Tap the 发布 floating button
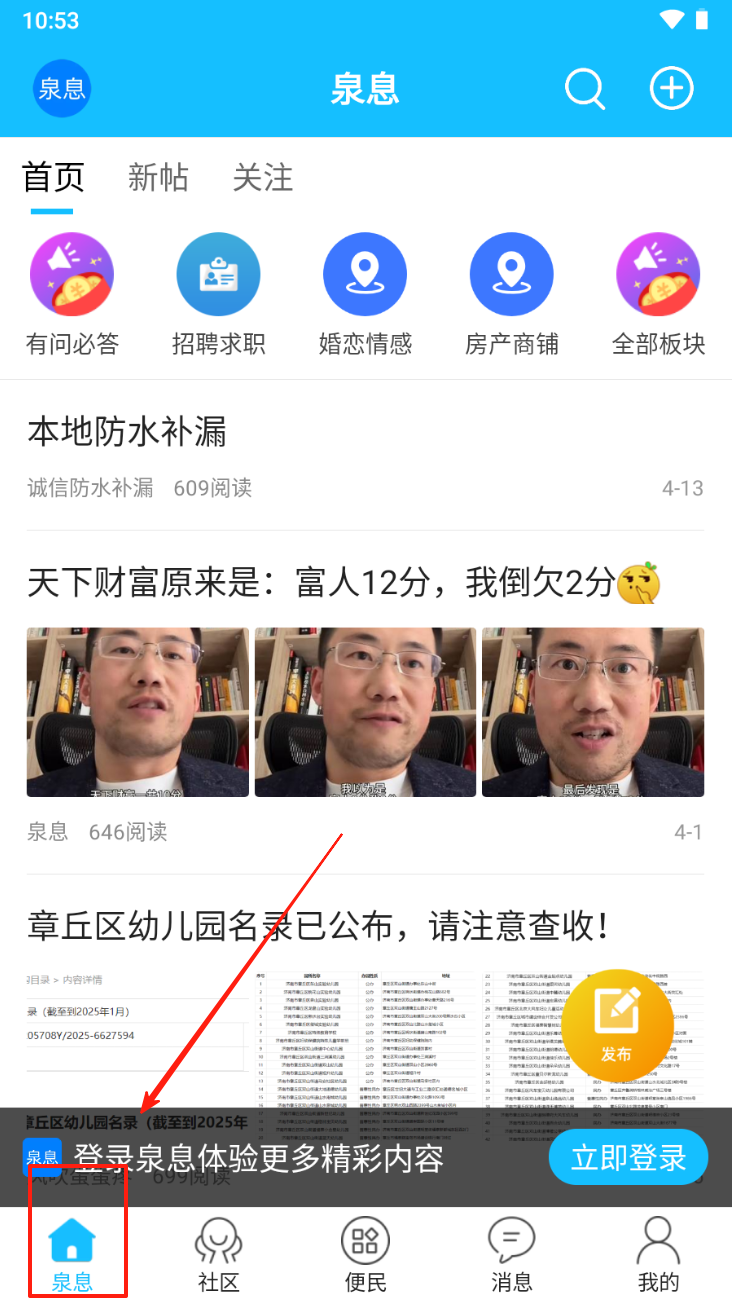The width and height of the screenshot is (732, 1304). tap(617, 1024)
